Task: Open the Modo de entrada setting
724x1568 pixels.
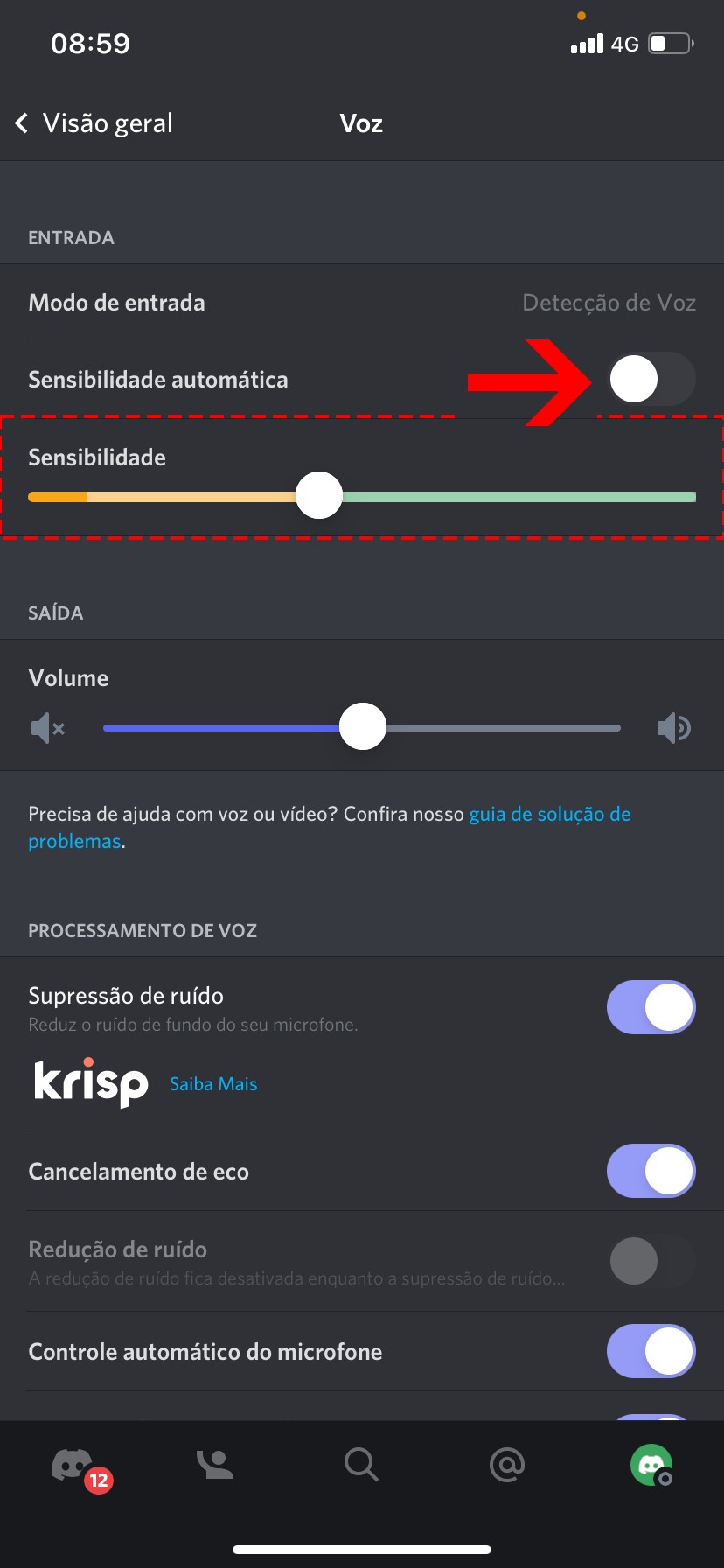Action: click(362, 303)
